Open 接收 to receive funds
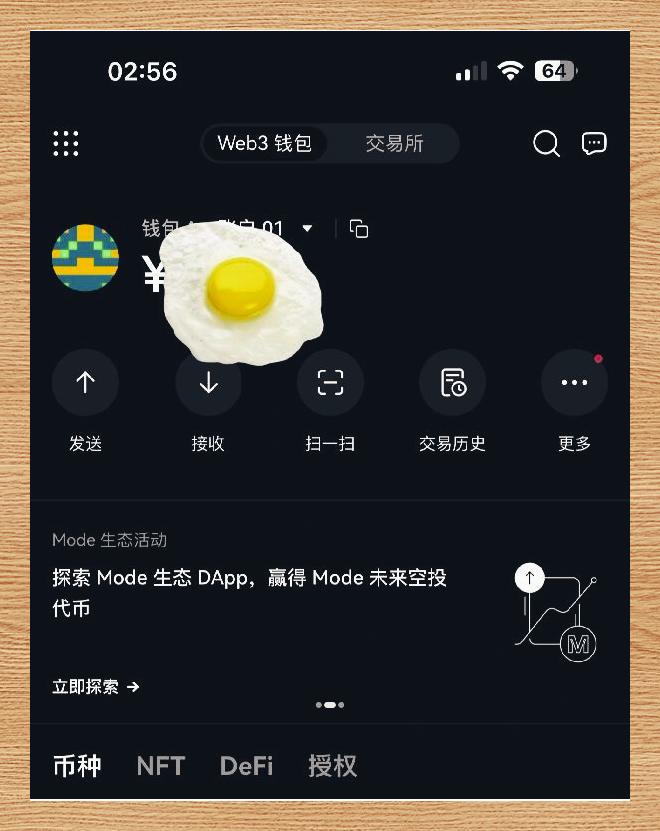660x831 pixels. tap(208, 383)
